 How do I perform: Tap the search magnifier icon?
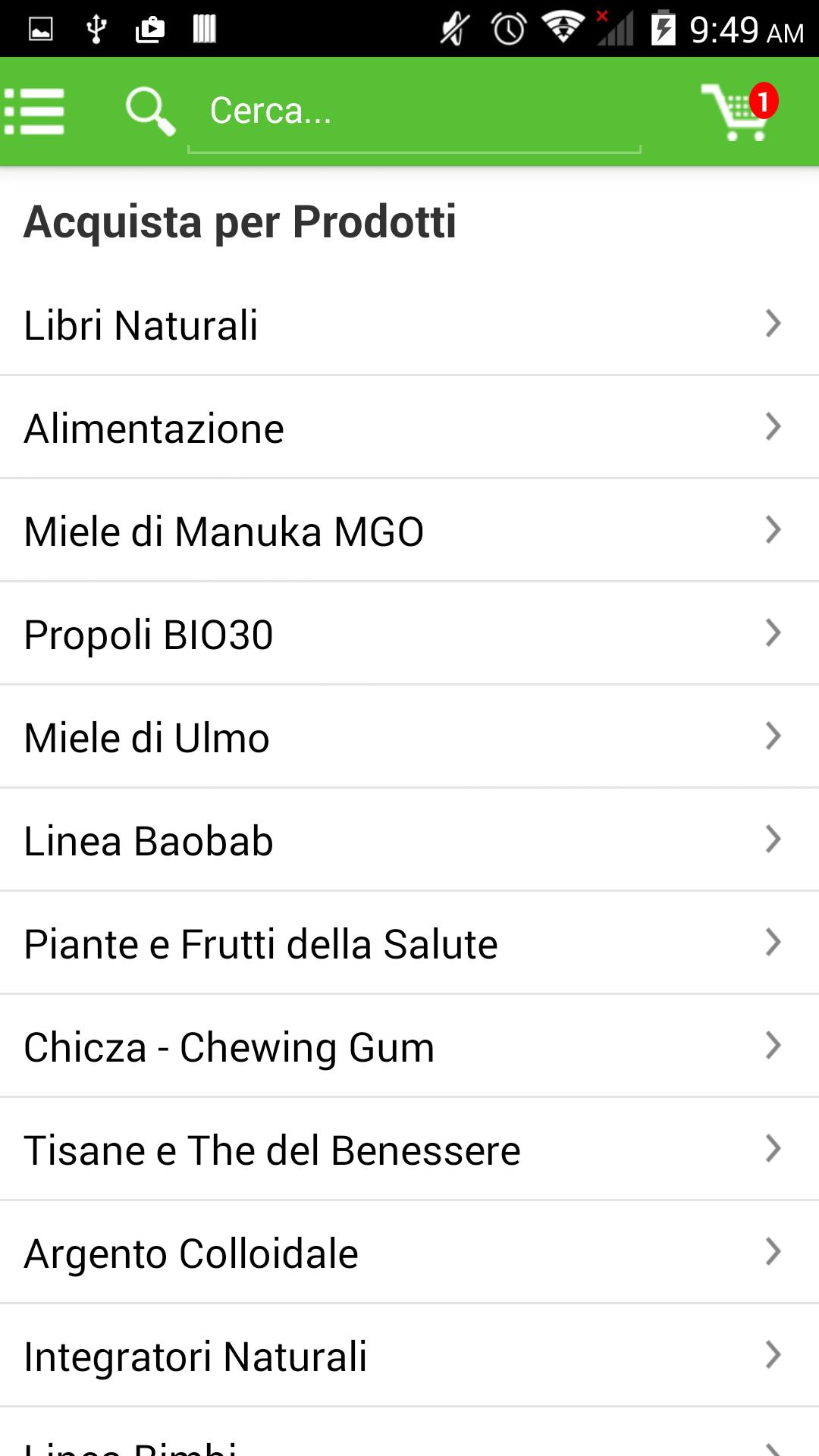click(x=150, y=111)
